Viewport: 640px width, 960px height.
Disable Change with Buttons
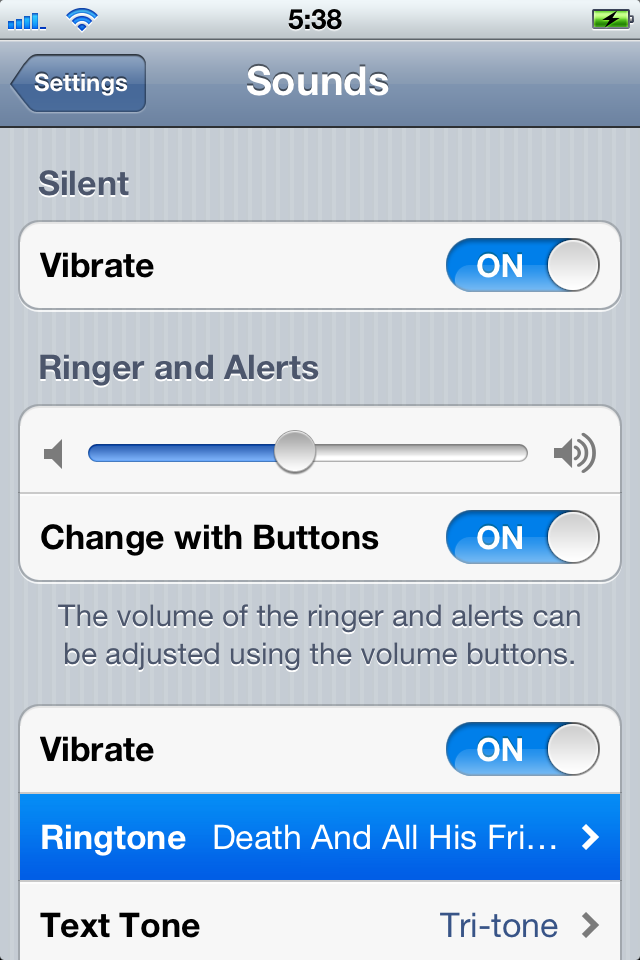[522, 538]
